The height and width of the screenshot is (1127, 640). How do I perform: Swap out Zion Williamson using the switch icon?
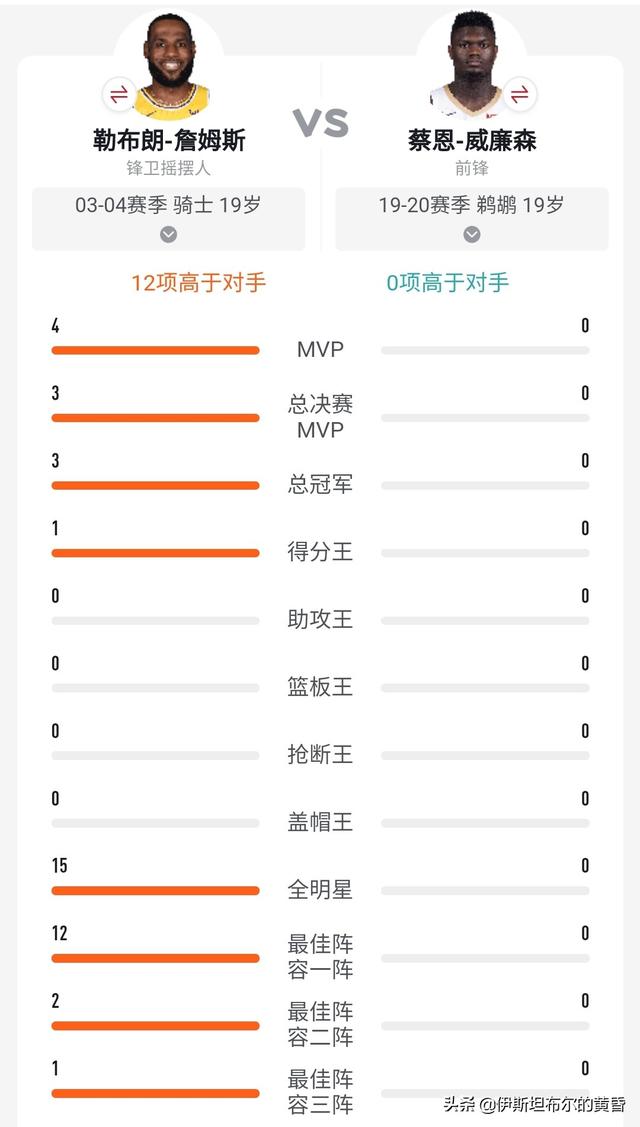pos(519,94)
